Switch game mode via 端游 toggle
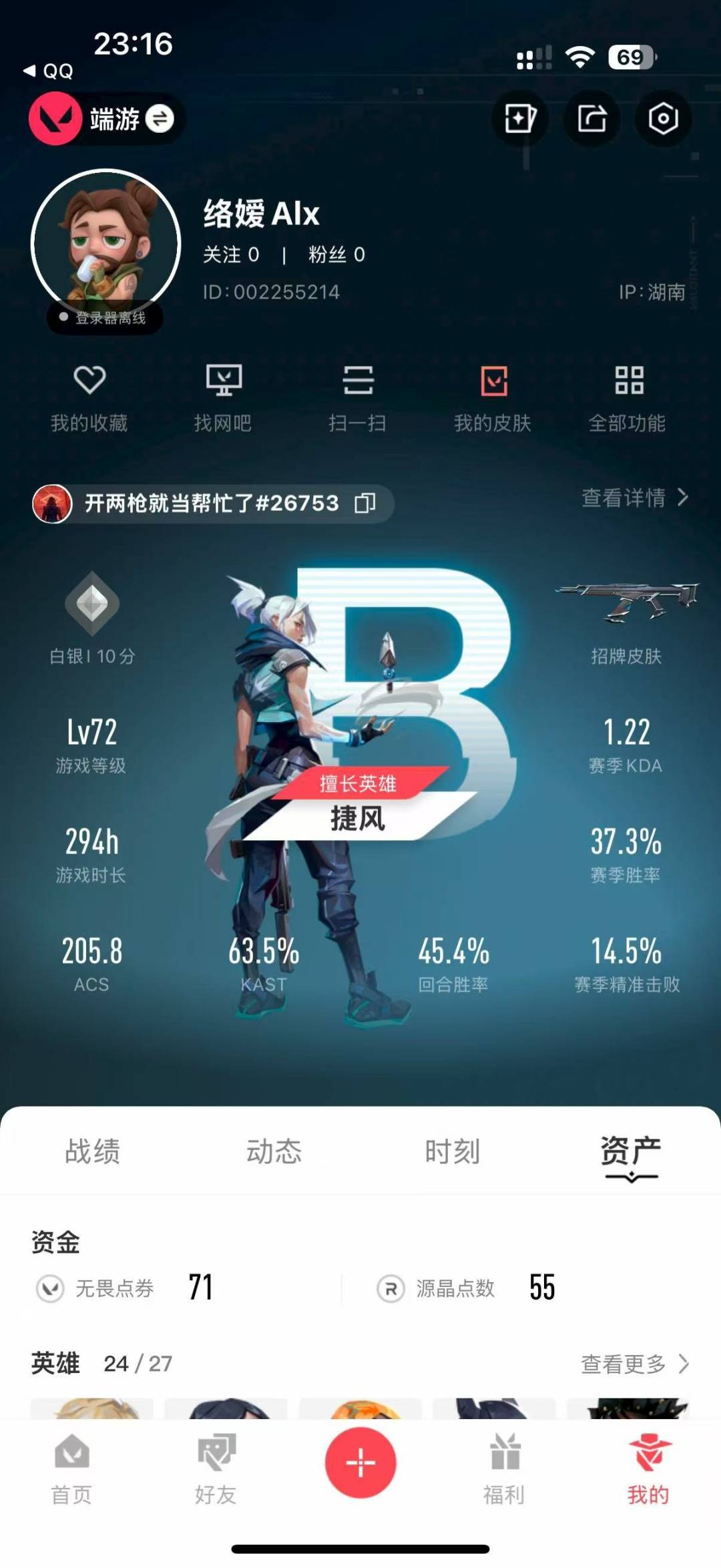This screenshot has width=721, height=1568. pyautogui.click(x=159, y=120)
